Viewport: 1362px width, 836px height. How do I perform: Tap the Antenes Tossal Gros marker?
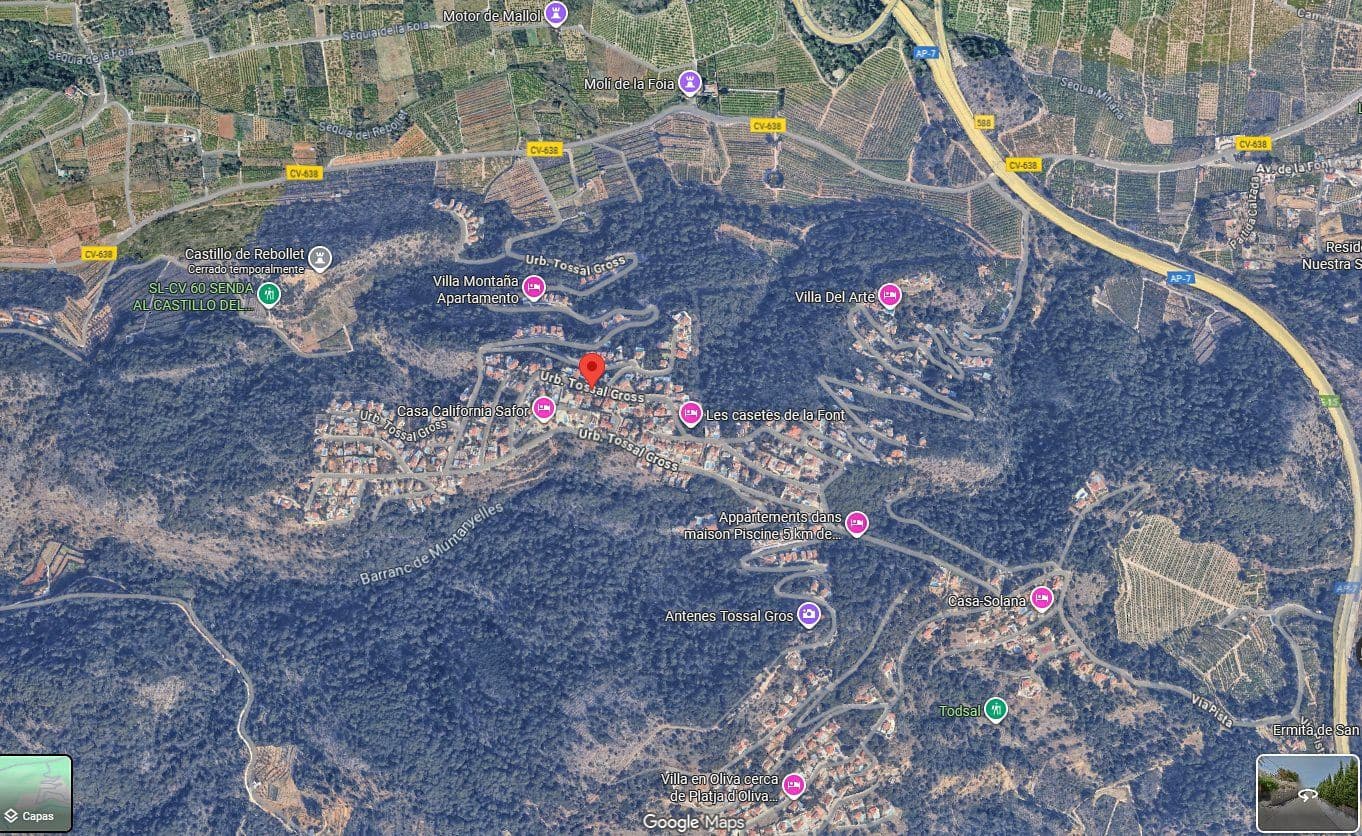click(x=809, y=615)
